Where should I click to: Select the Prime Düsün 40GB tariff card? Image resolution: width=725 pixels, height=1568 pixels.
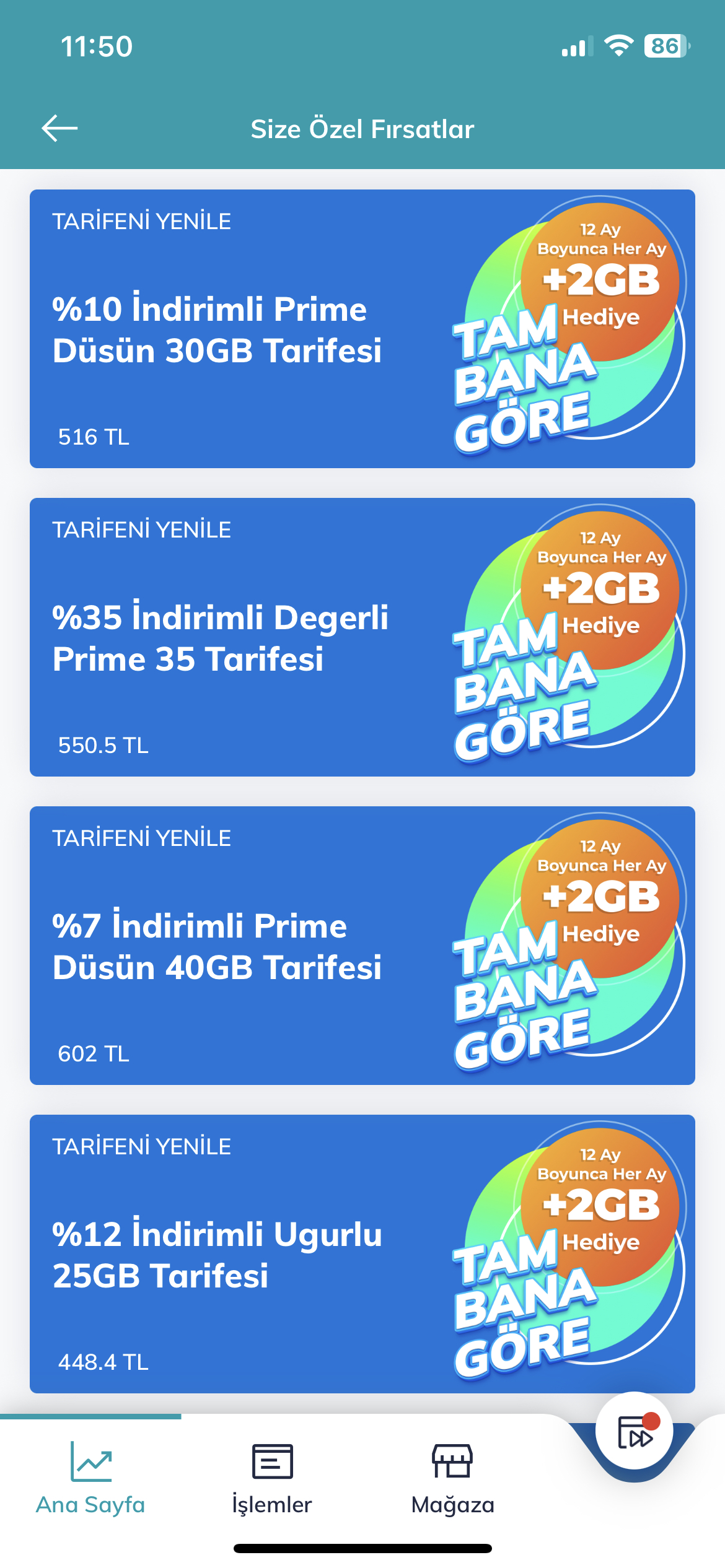362,946
